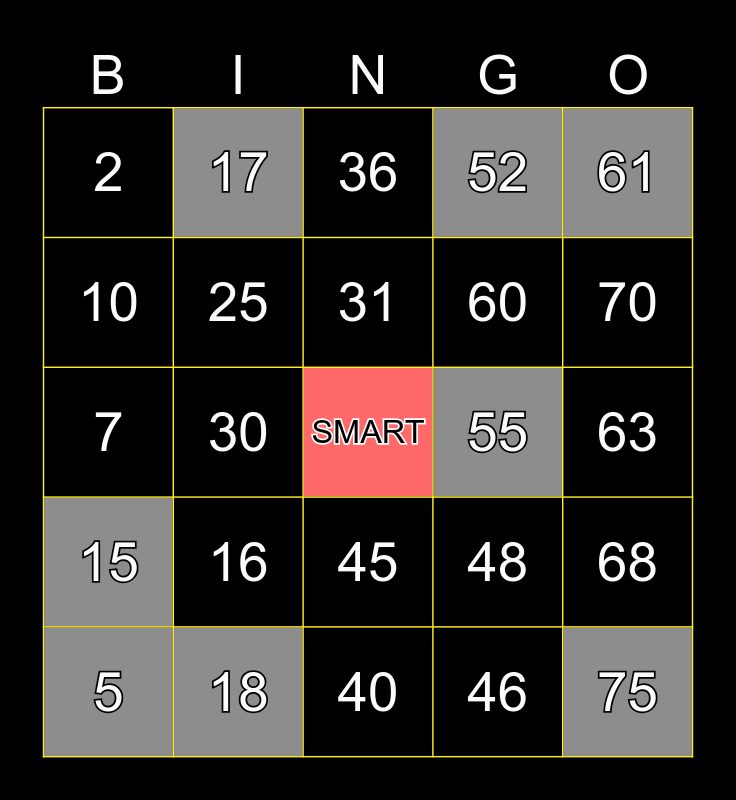
Task: Tap the marked 52 cell
Action: [x=498, y=172]
